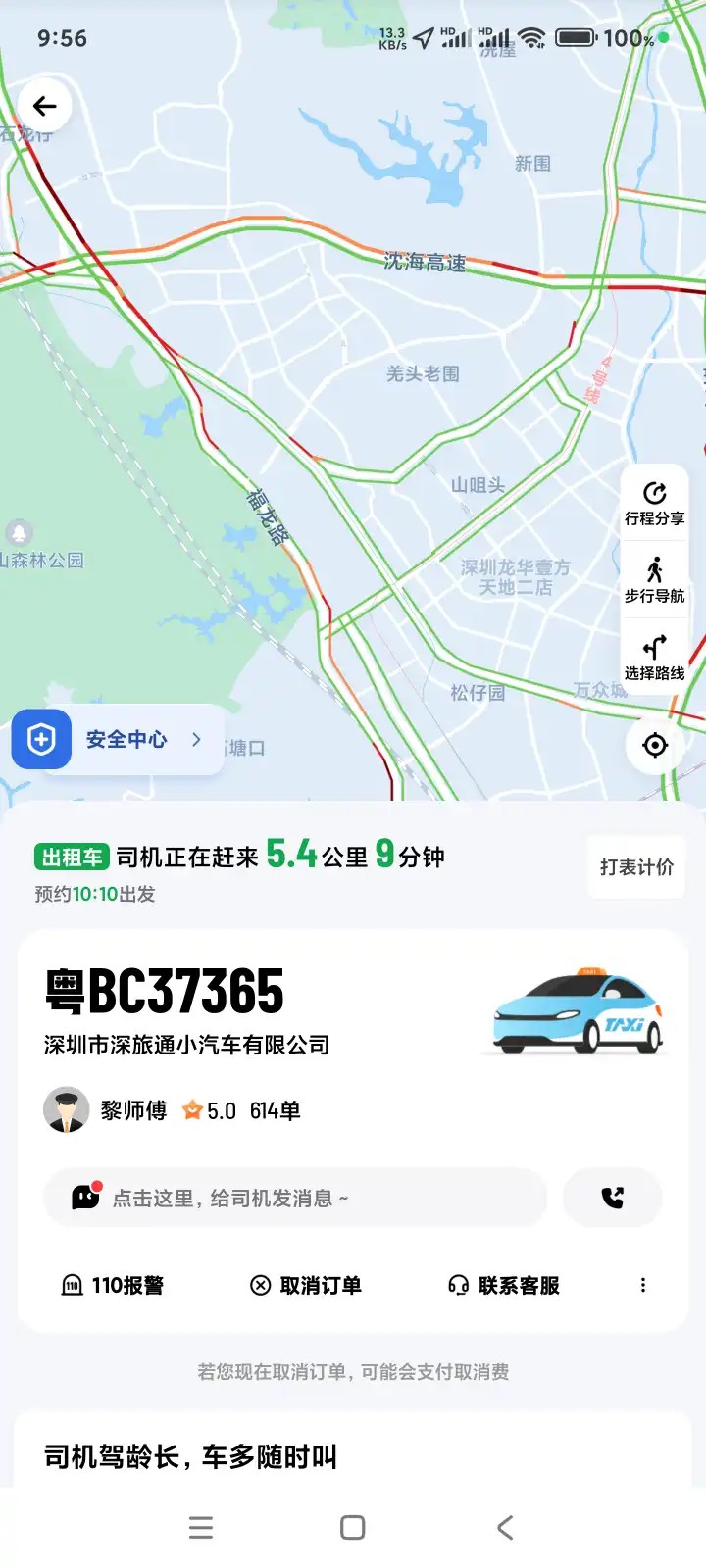
Task: Call the driver with the phone icon
Action: [613, 1198]
